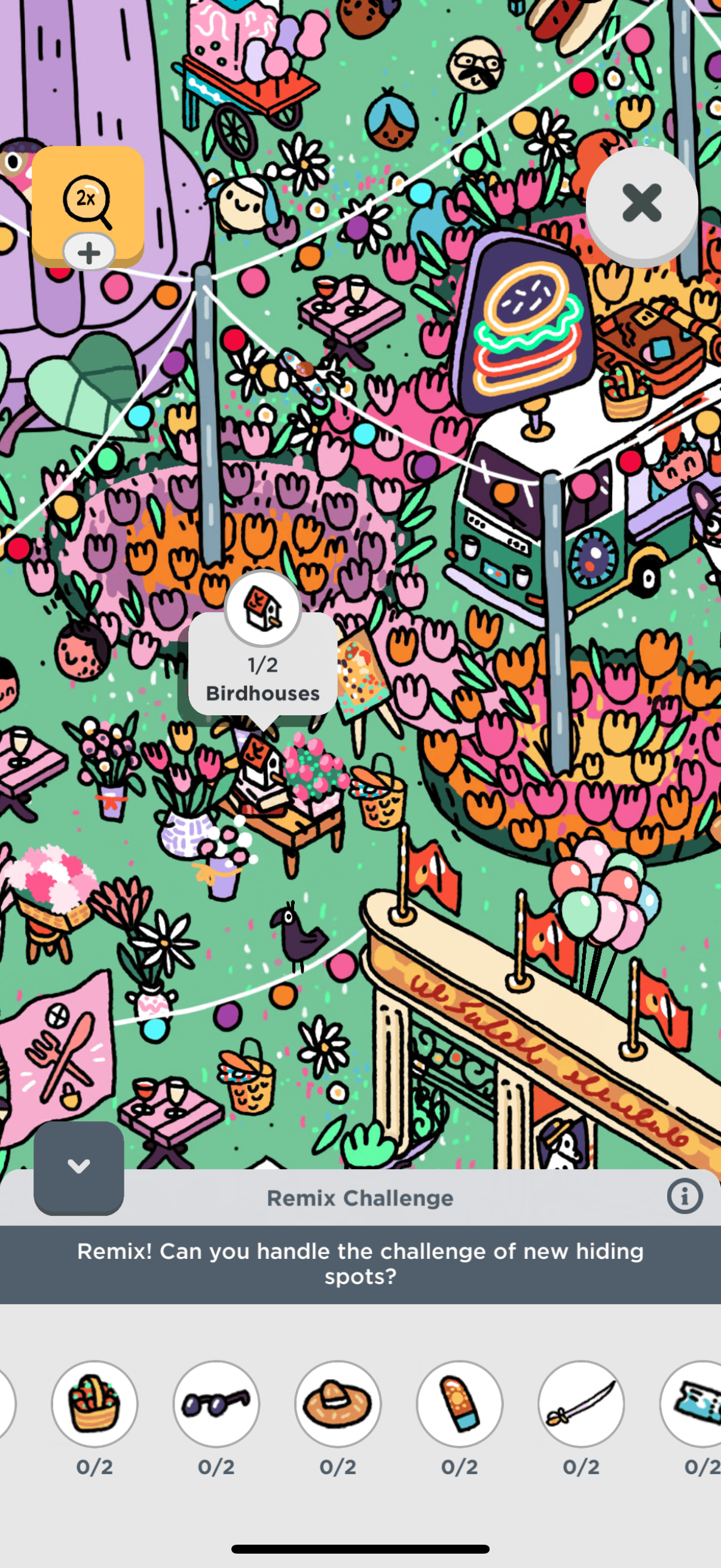The image size is (721, 1568).
Task: Select the fruit basket target item
Action: [94, 1404]
